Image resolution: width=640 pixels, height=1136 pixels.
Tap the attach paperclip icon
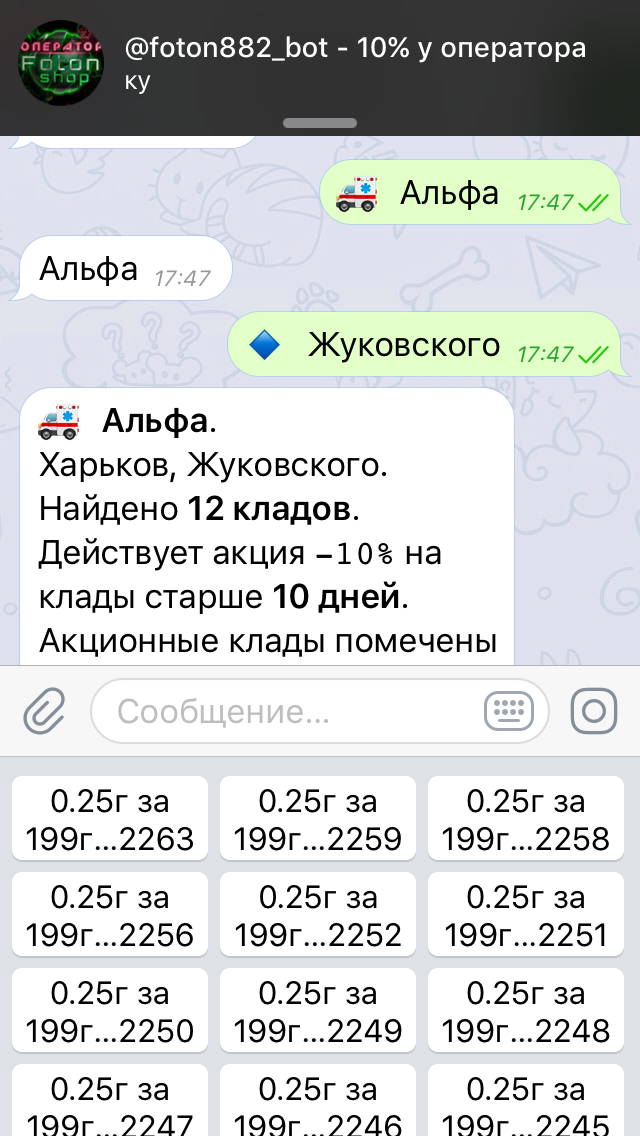tap(45, 711)
